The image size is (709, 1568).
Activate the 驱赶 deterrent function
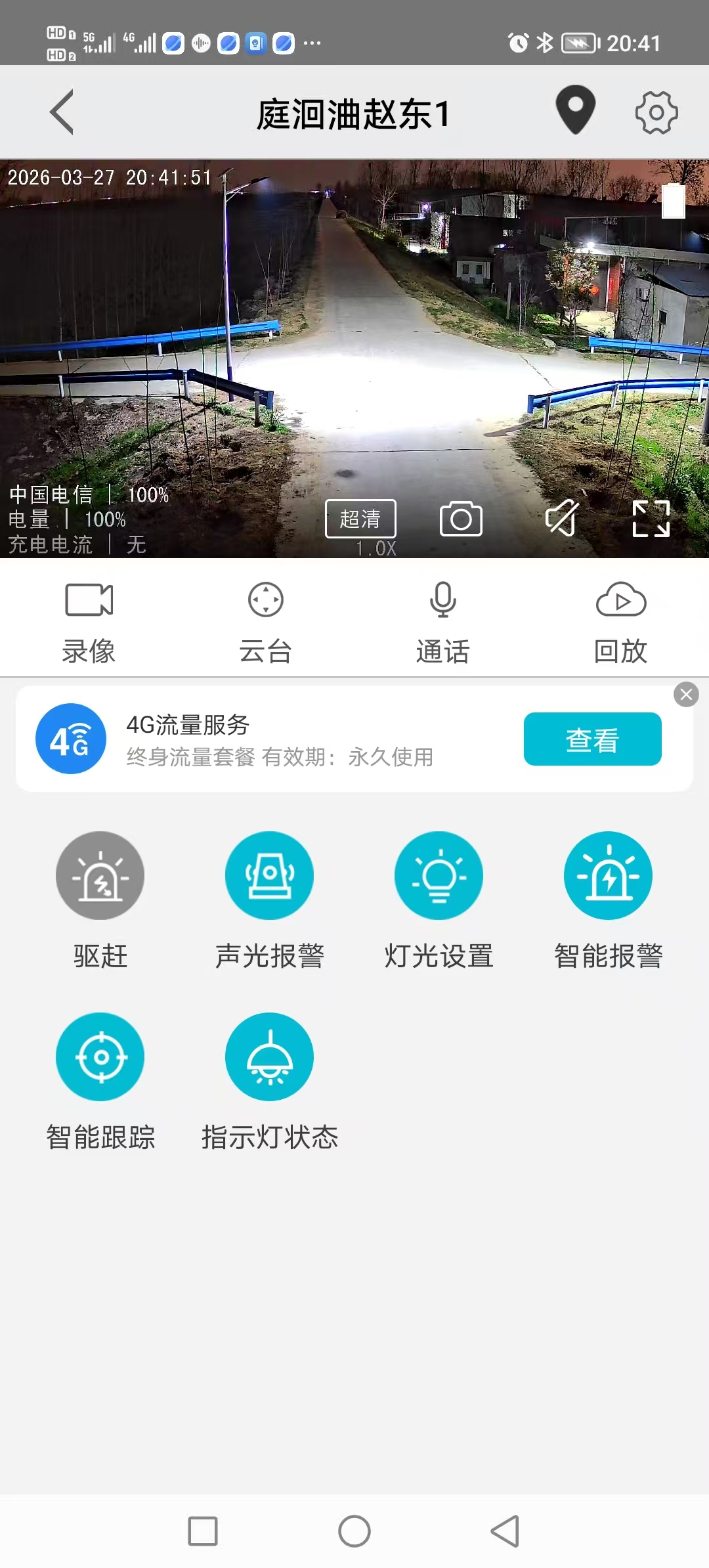click(x=100, y=877)
